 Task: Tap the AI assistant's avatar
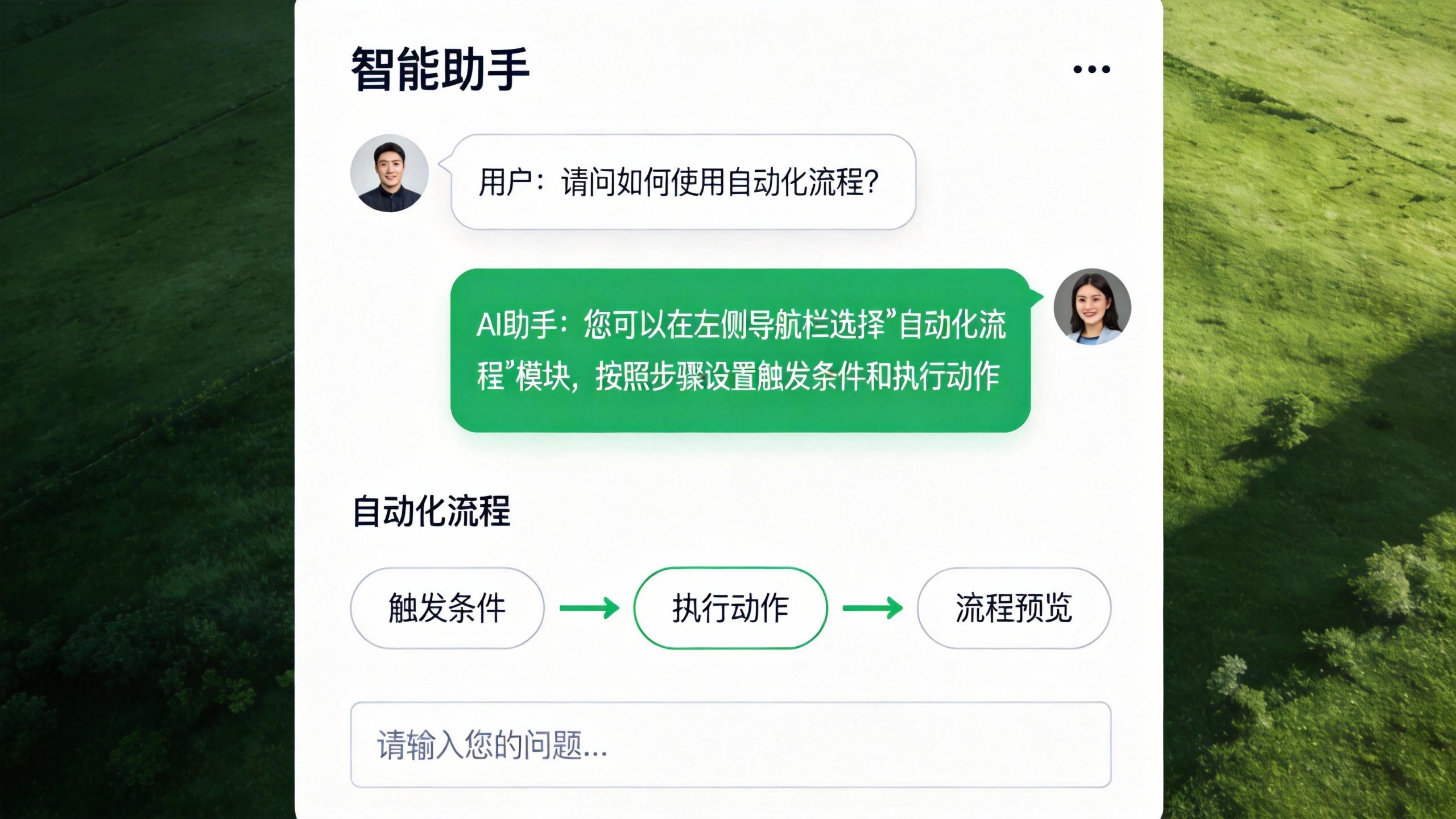1092,307
